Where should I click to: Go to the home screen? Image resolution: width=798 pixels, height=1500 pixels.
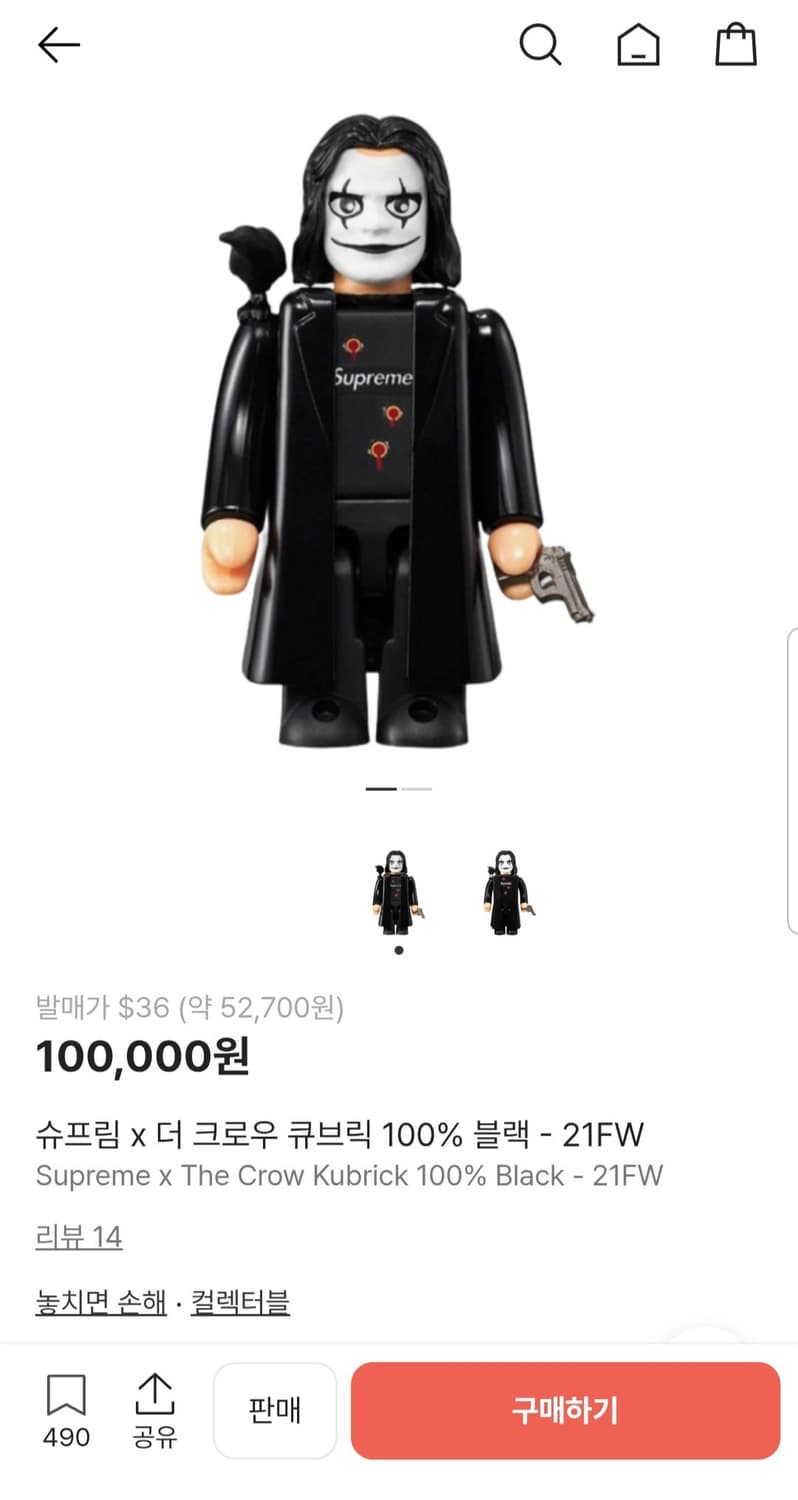pyautogui.click(x=638, y=44)
